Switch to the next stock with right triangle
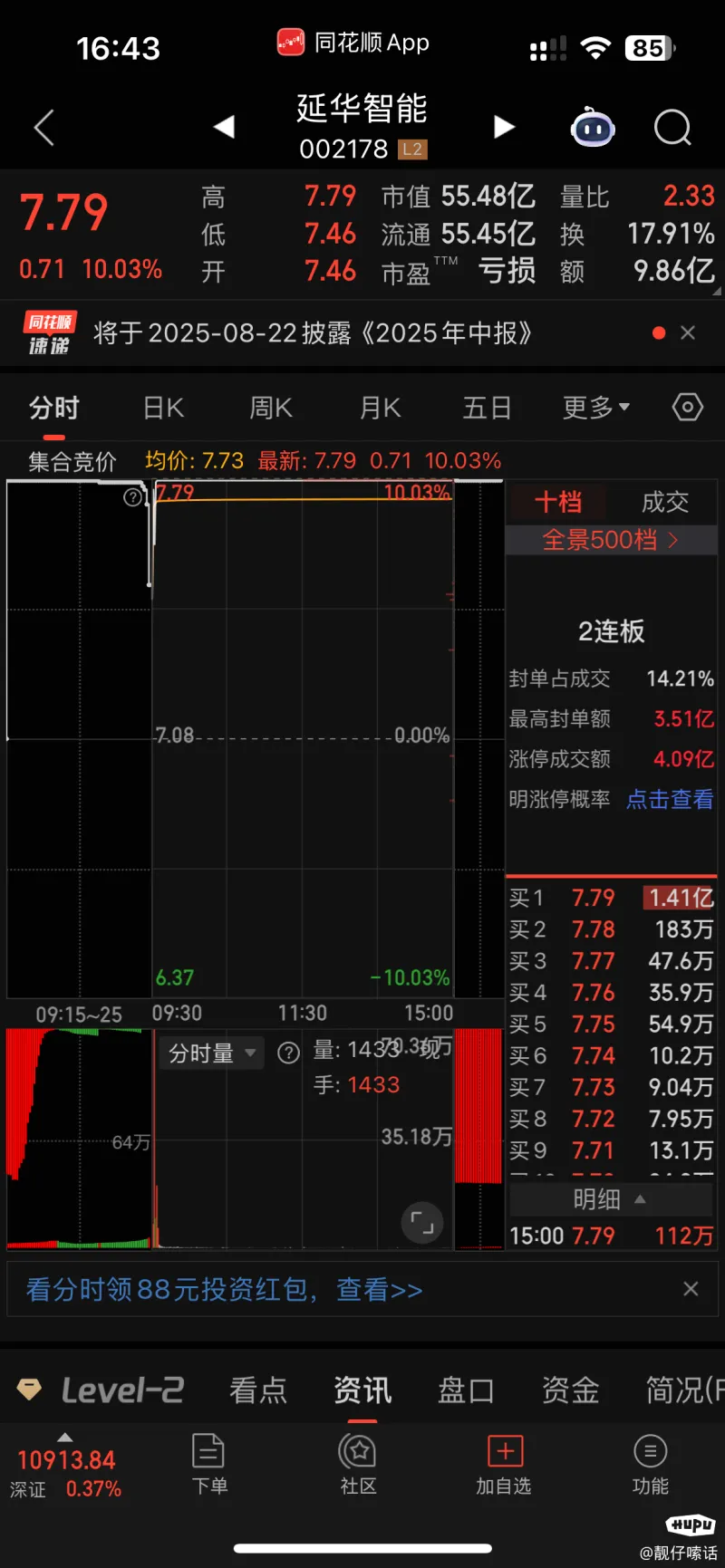 [504, 128]
